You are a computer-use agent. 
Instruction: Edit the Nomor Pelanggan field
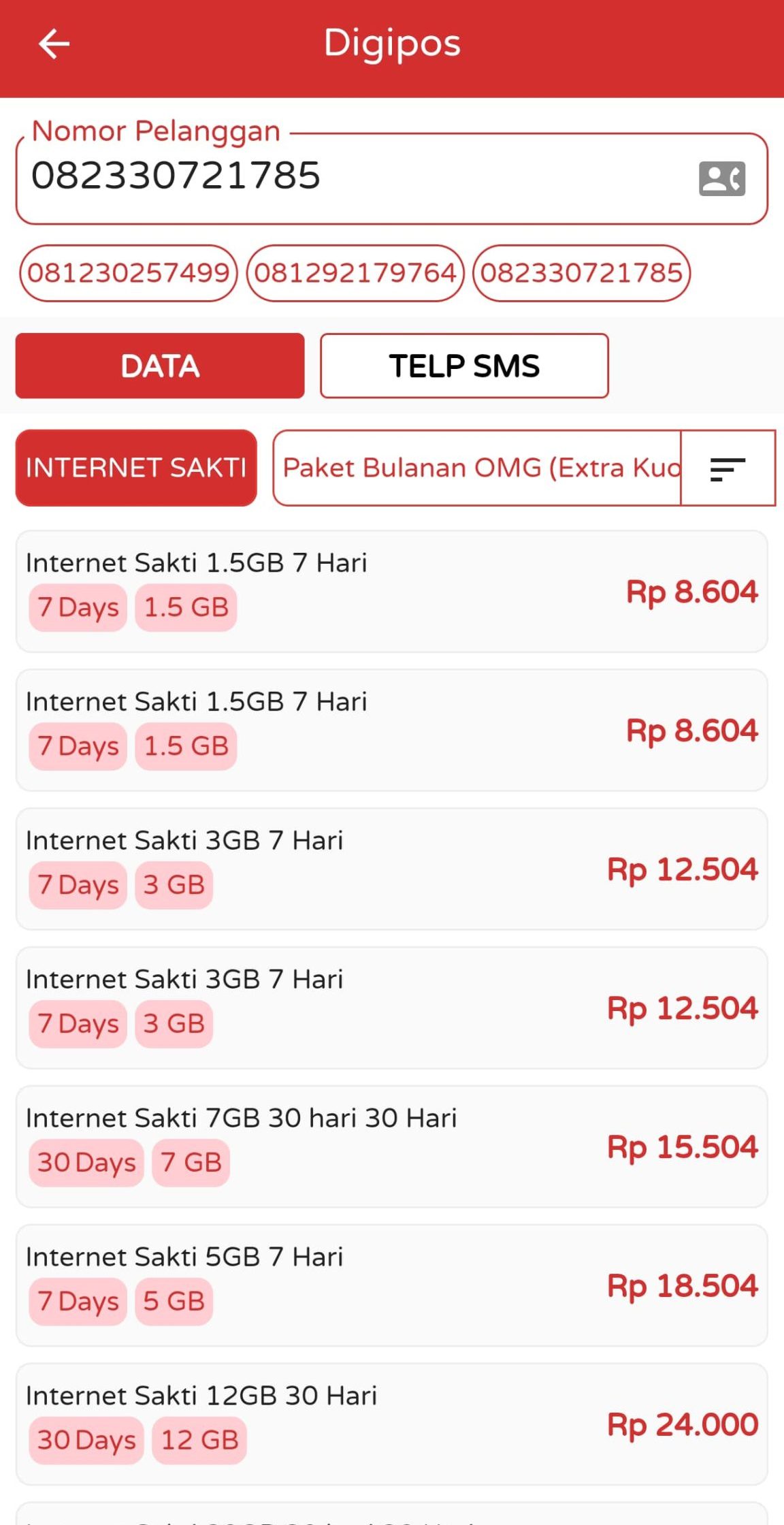coord(340,177)
